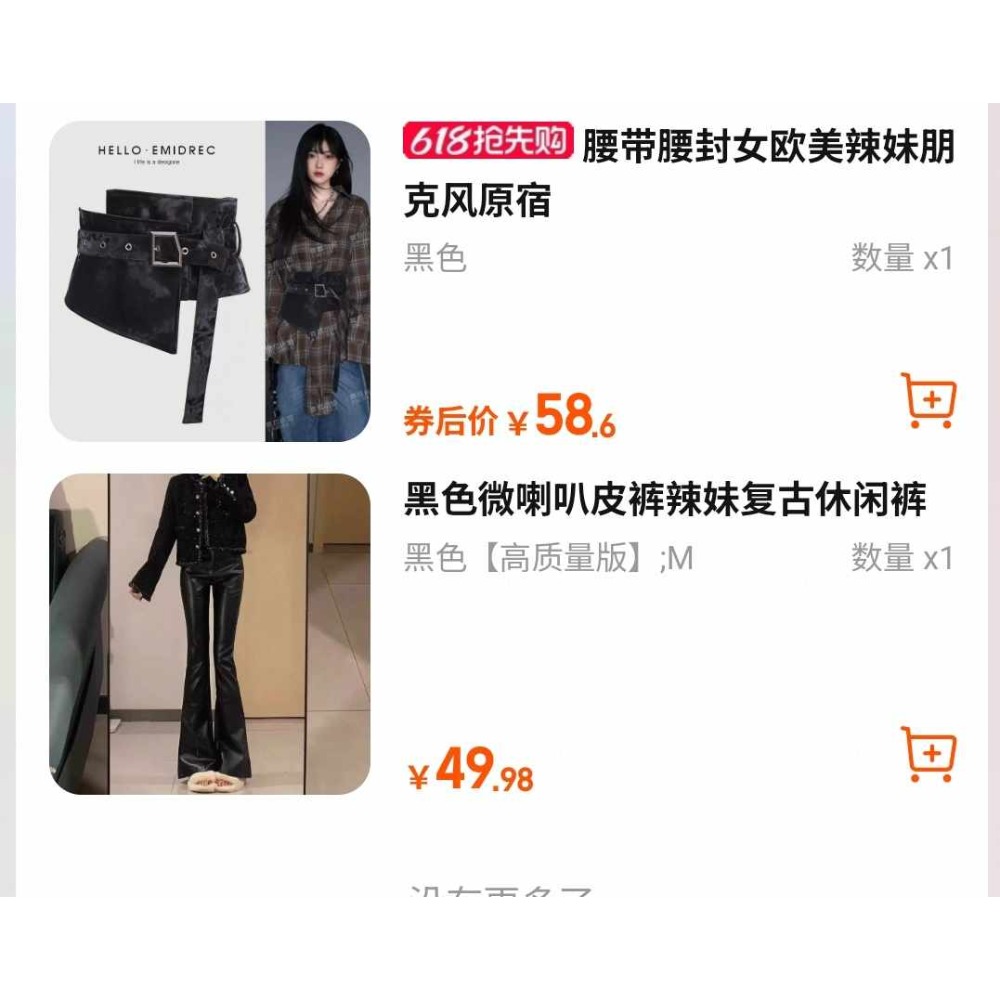The image size is (1000, 1000).
Task: Open the black belt product image
Action: coord(209,281)
